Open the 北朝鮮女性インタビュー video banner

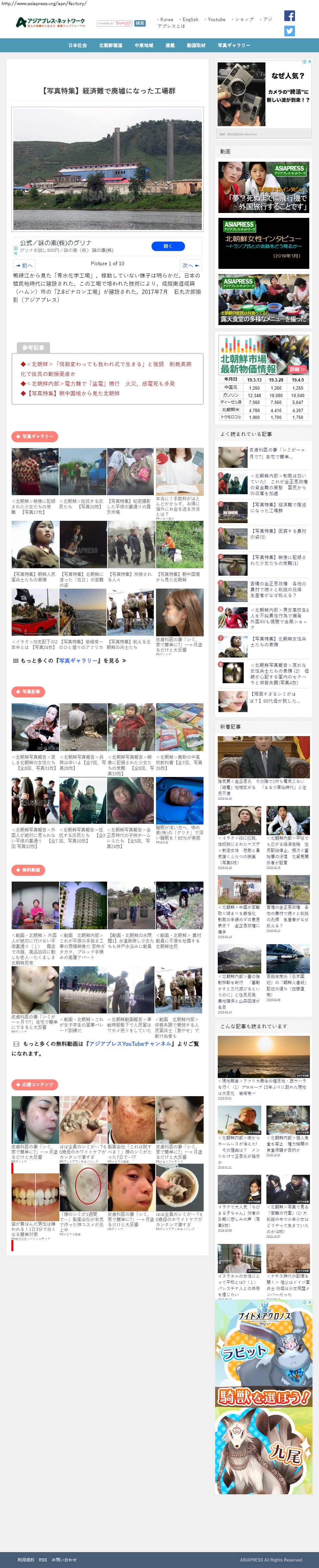coord(264,244)
